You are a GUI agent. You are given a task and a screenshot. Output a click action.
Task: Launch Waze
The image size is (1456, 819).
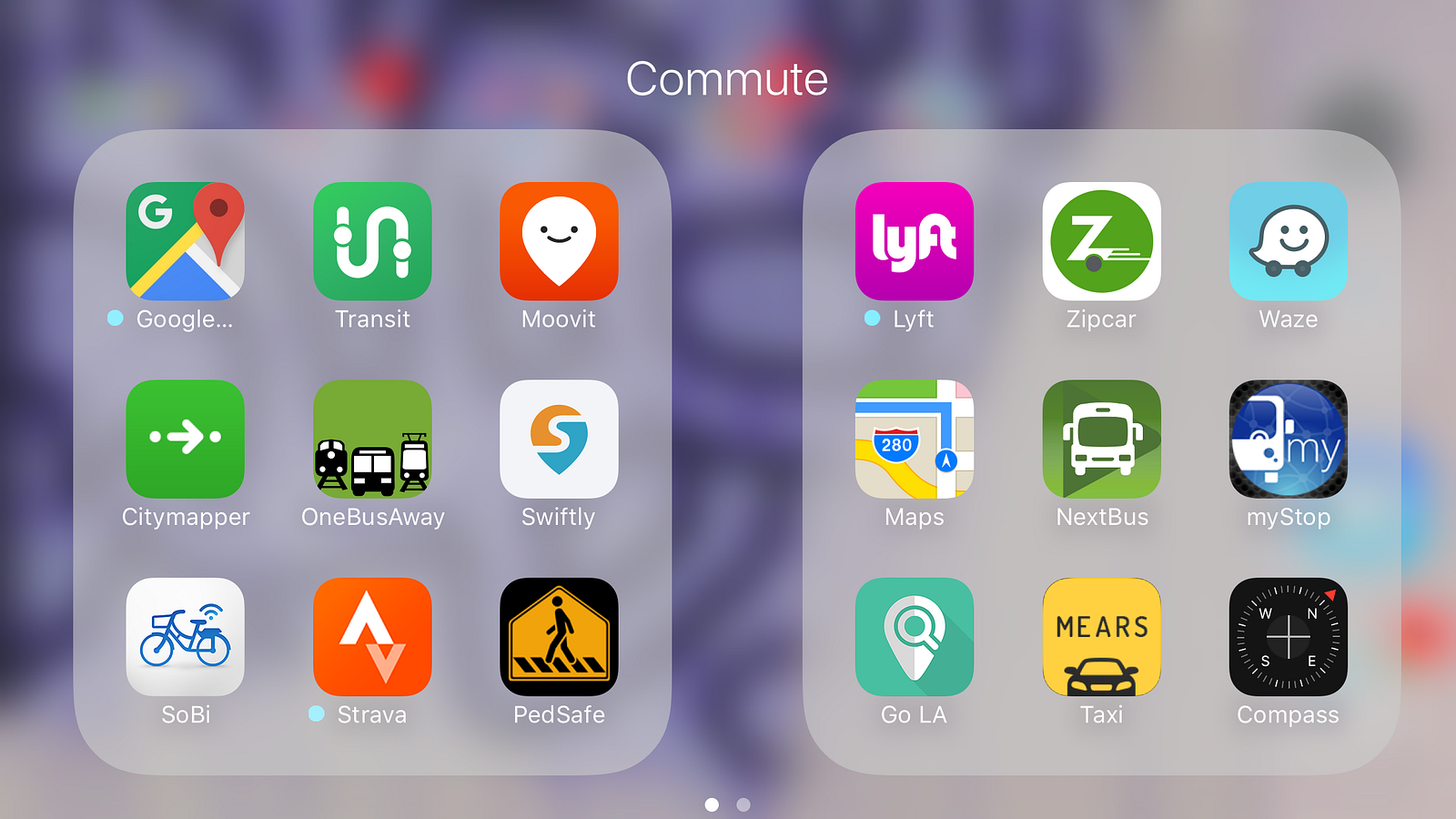pyautogui.click(x=1289, y=241)
